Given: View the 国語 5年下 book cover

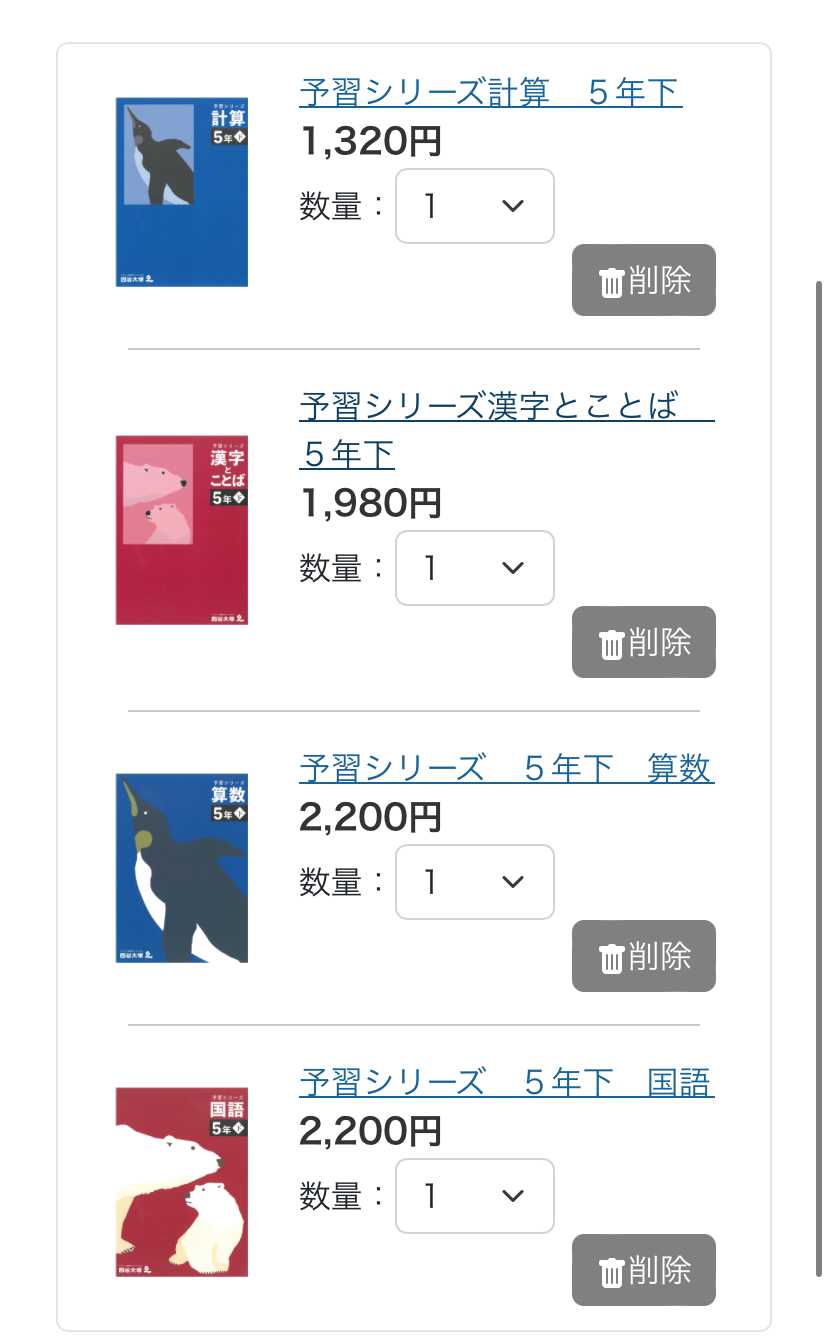Looking at the screenshot, I should (182, 1182).
